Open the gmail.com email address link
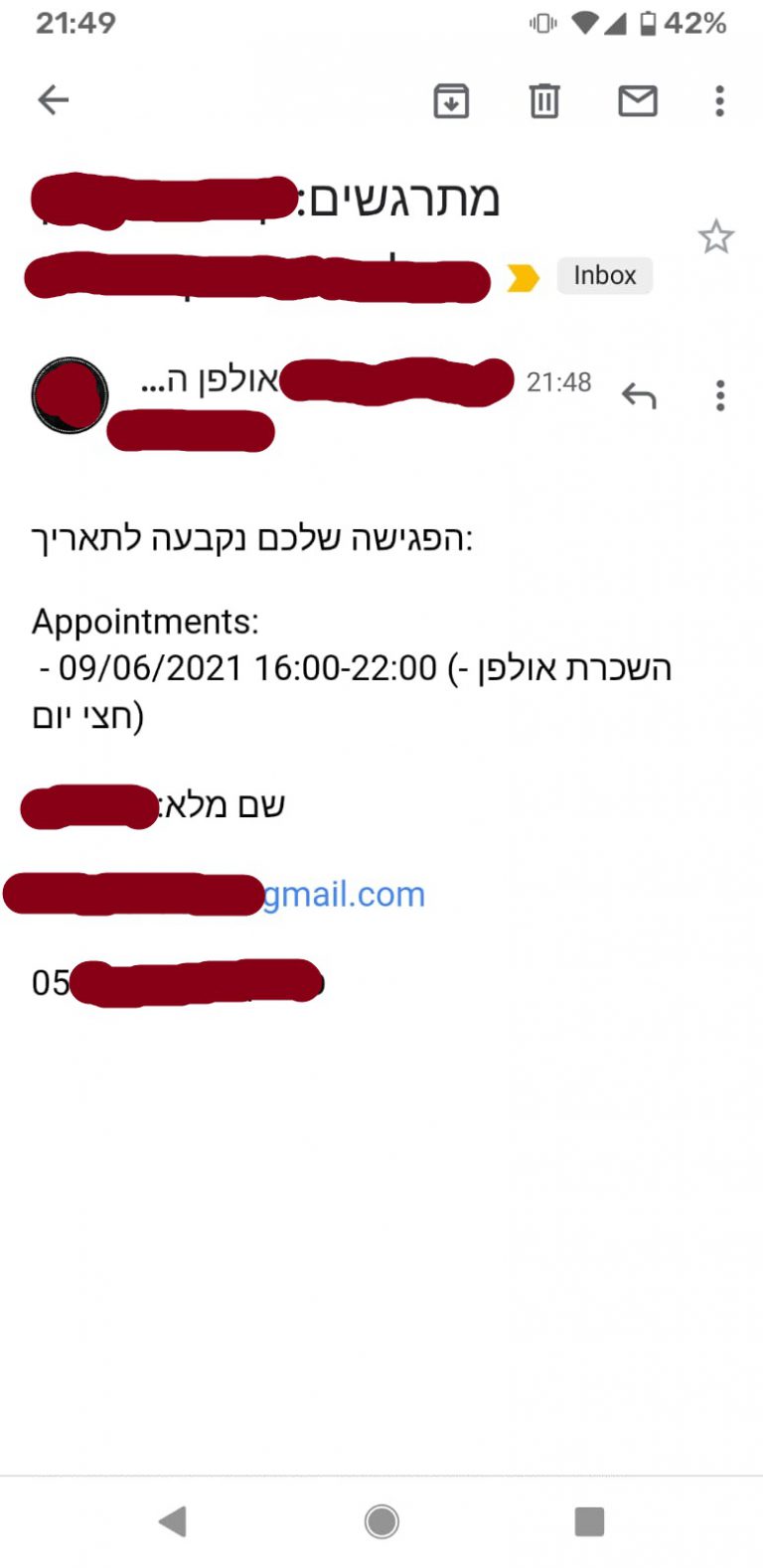 215,895
